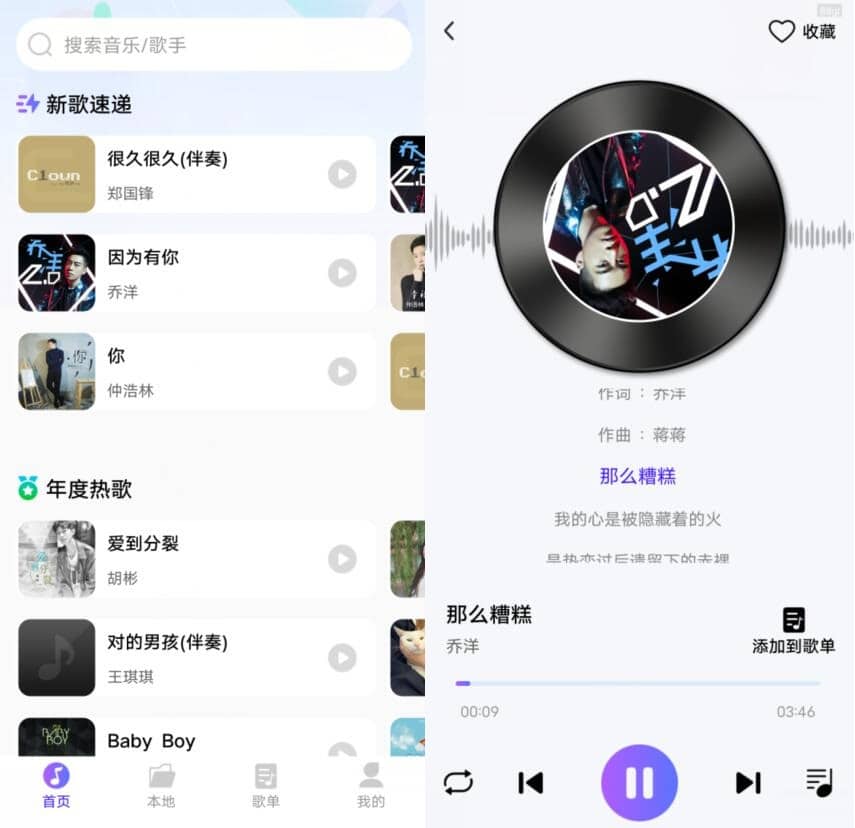
Task: Play the song 因为有你
Action: 342,273
